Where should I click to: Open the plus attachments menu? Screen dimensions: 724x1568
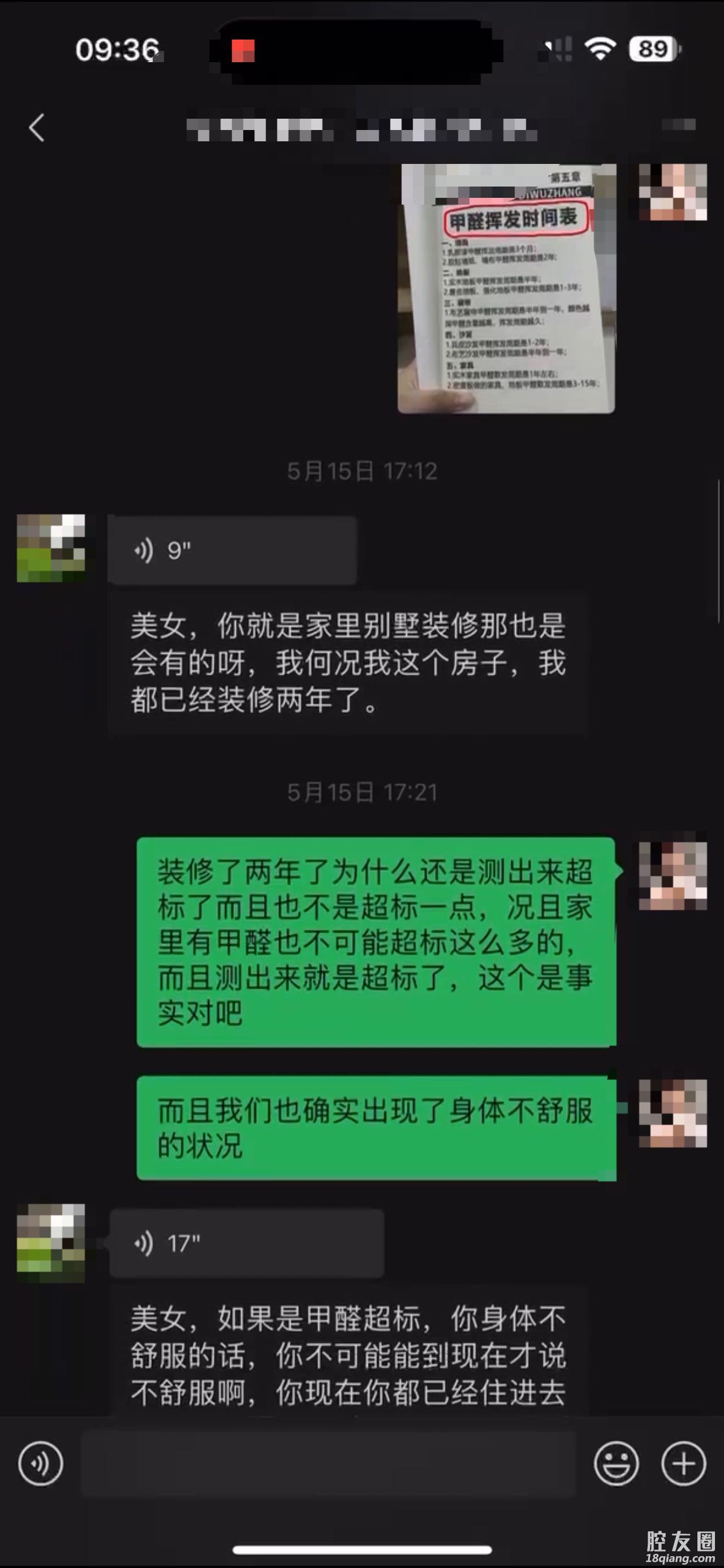683,1464
